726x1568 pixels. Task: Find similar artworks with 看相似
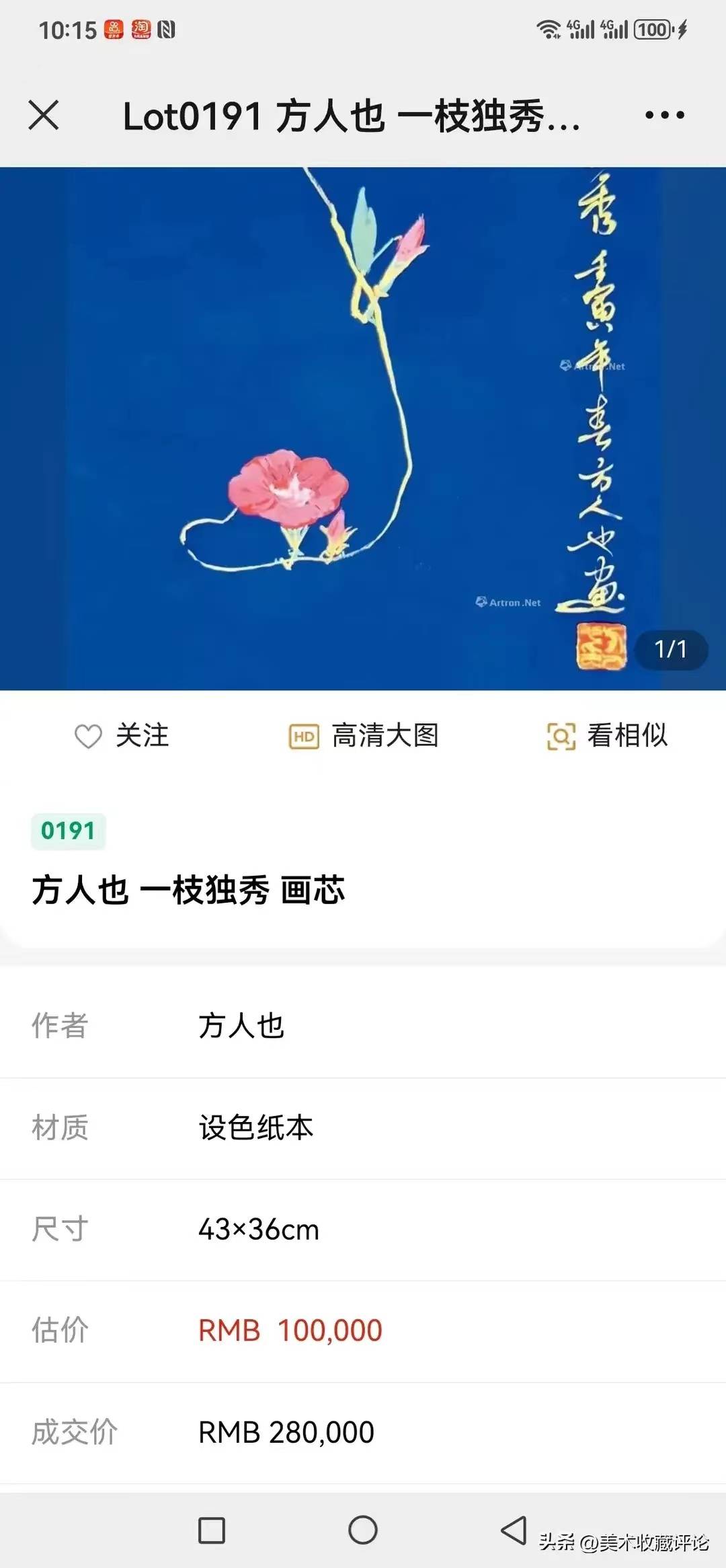pos(607,736)
